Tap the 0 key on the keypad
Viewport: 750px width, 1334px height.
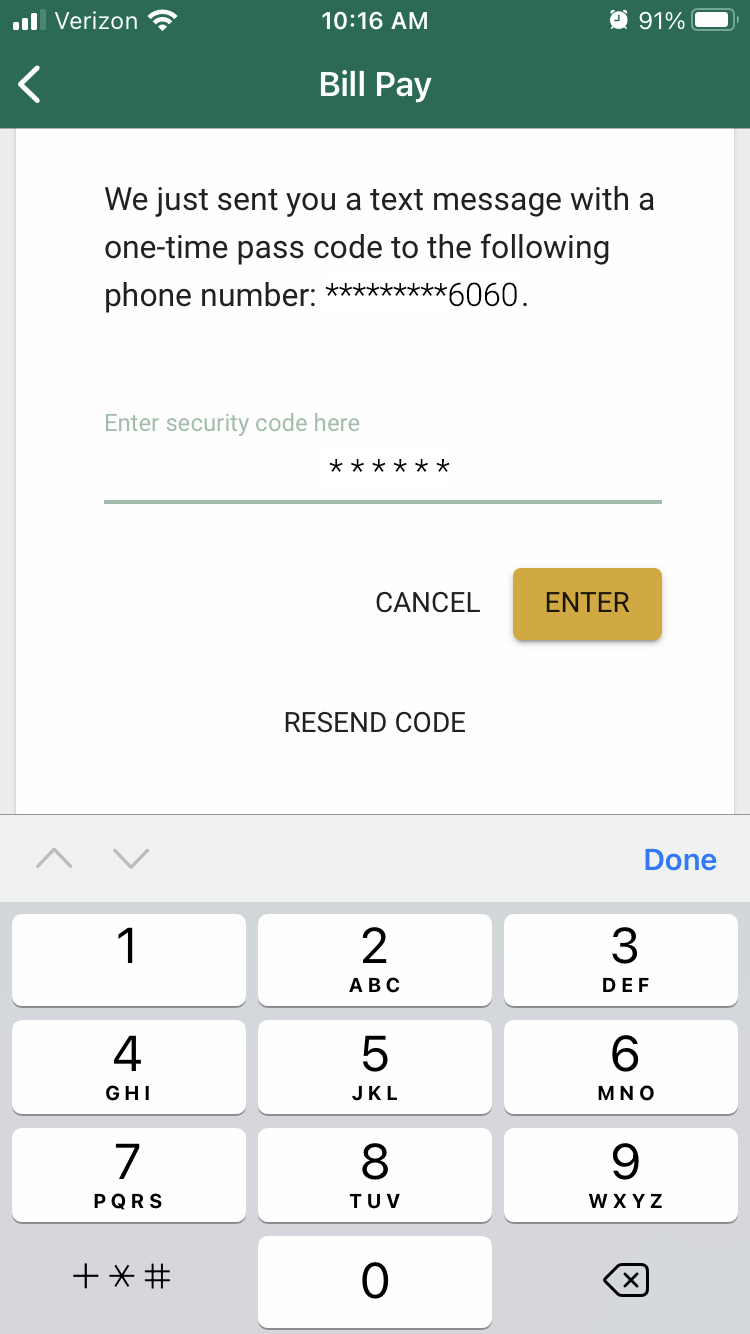coord(375,1282)
